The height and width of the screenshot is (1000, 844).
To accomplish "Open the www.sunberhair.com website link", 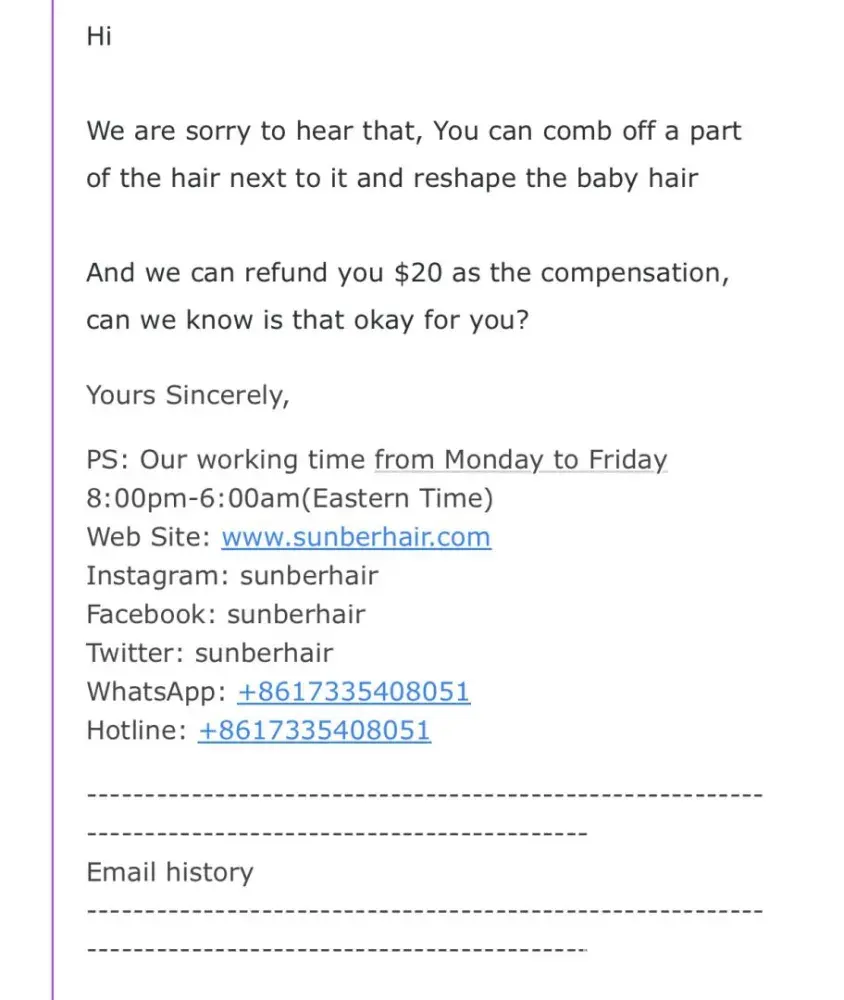I will (x=355, y=537).
